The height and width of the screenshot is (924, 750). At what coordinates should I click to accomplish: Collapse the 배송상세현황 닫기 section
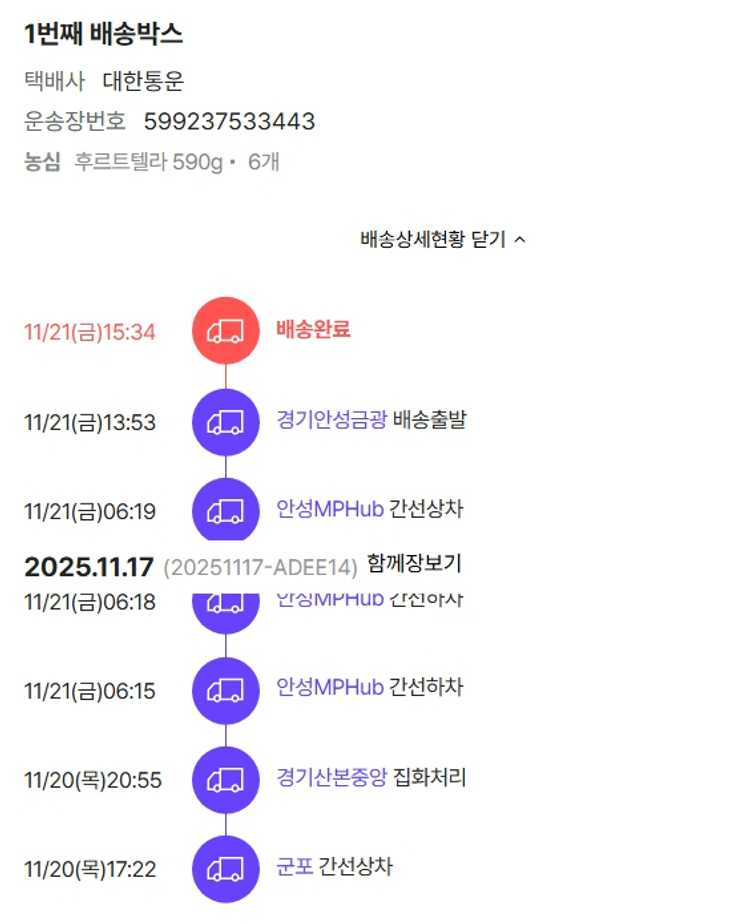tap(442, 240)
